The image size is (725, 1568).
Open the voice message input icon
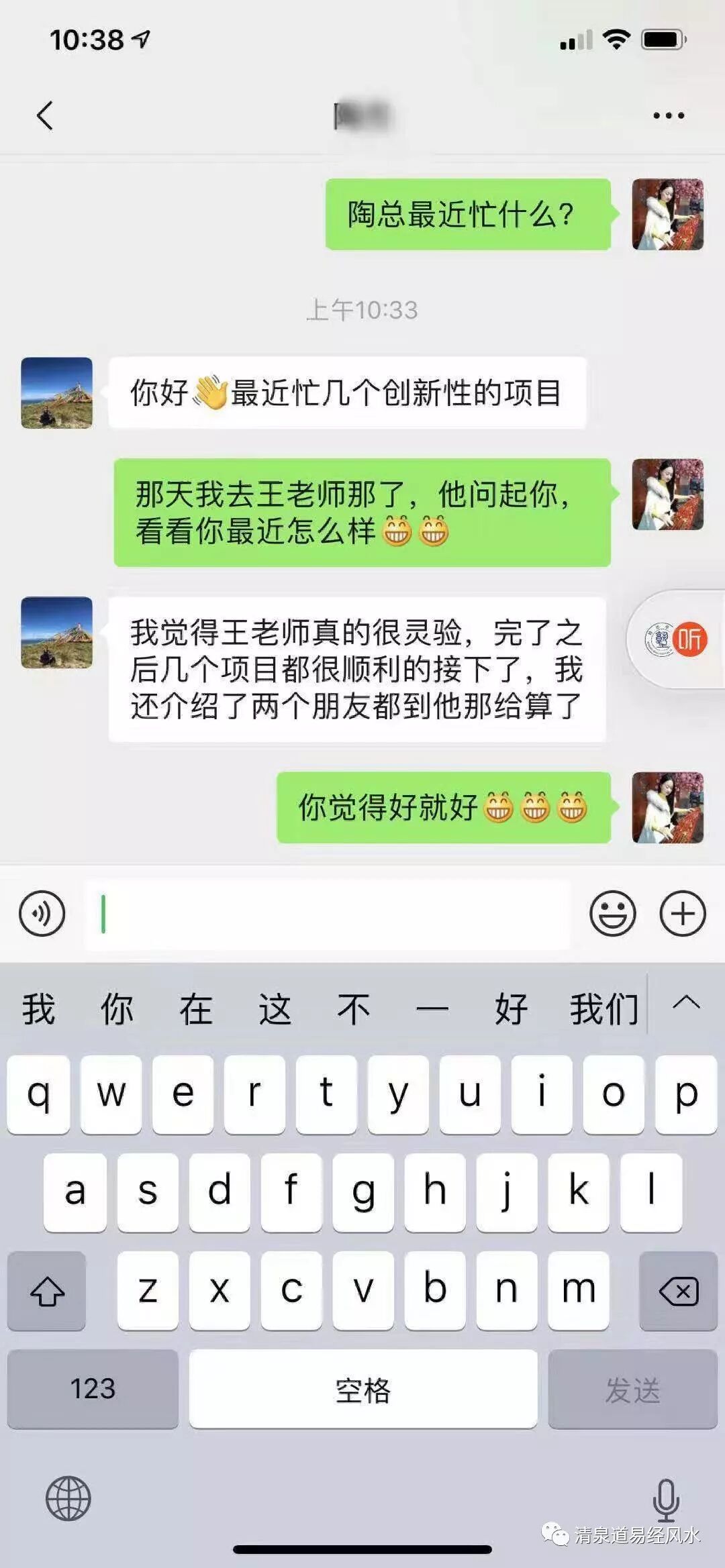coord(42,912)
